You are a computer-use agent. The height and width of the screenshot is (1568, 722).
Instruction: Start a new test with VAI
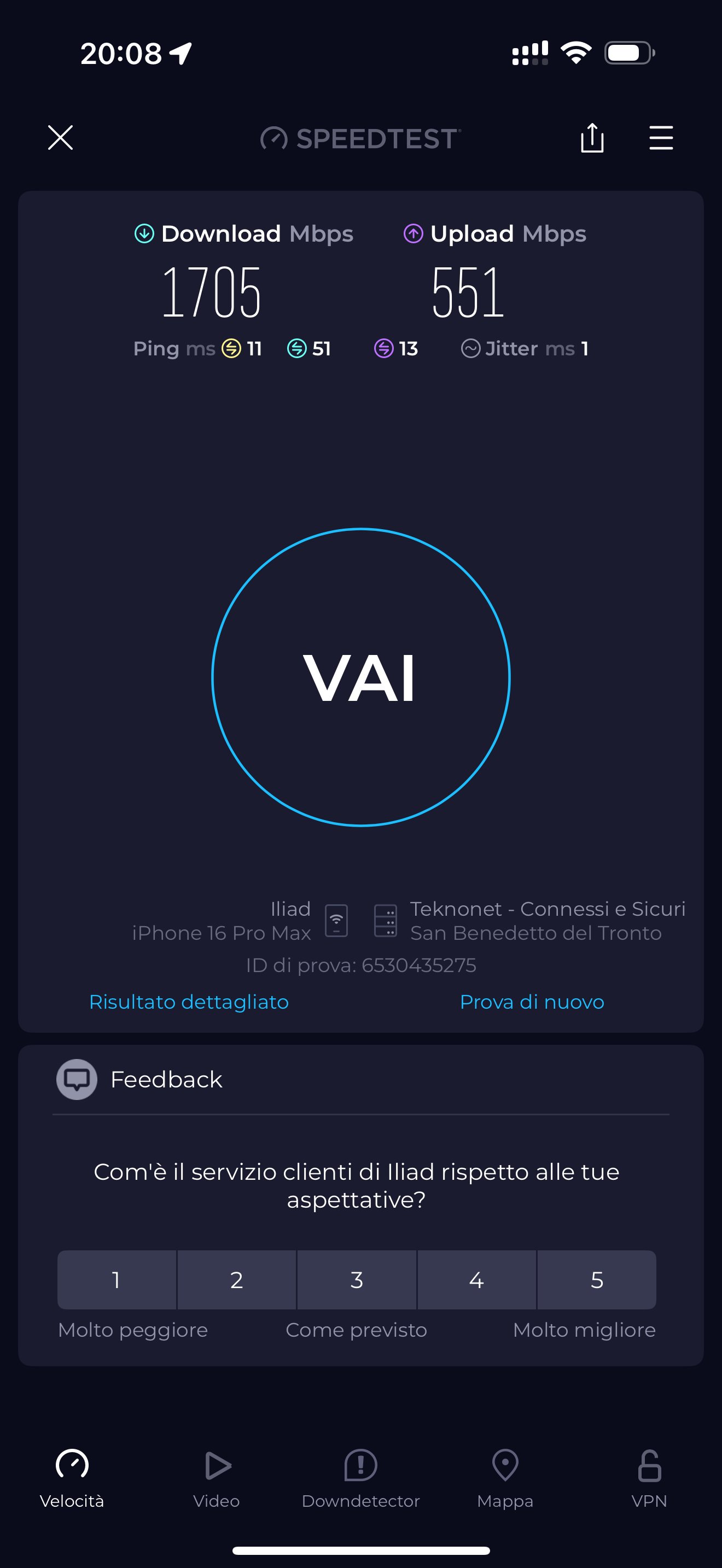pos(361,677)
